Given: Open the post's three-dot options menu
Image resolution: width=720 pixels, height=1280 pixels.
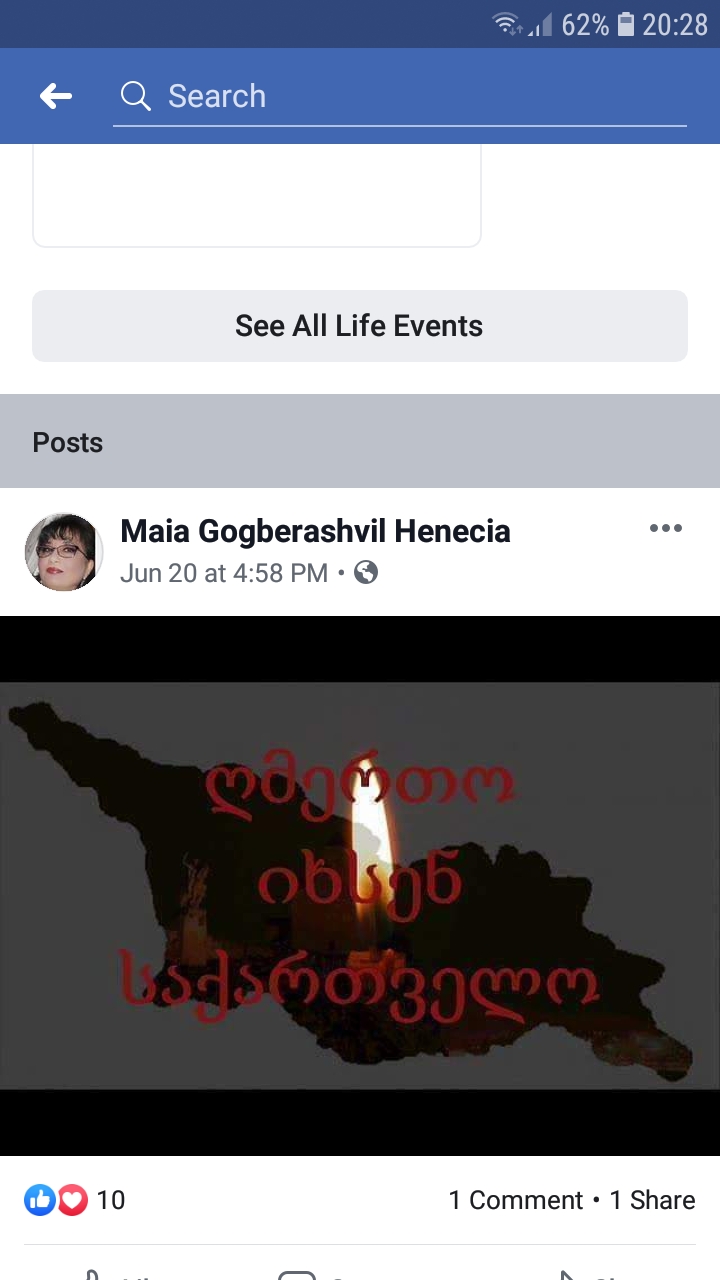Looking at the screenshot, I should (x=665, y=528).
